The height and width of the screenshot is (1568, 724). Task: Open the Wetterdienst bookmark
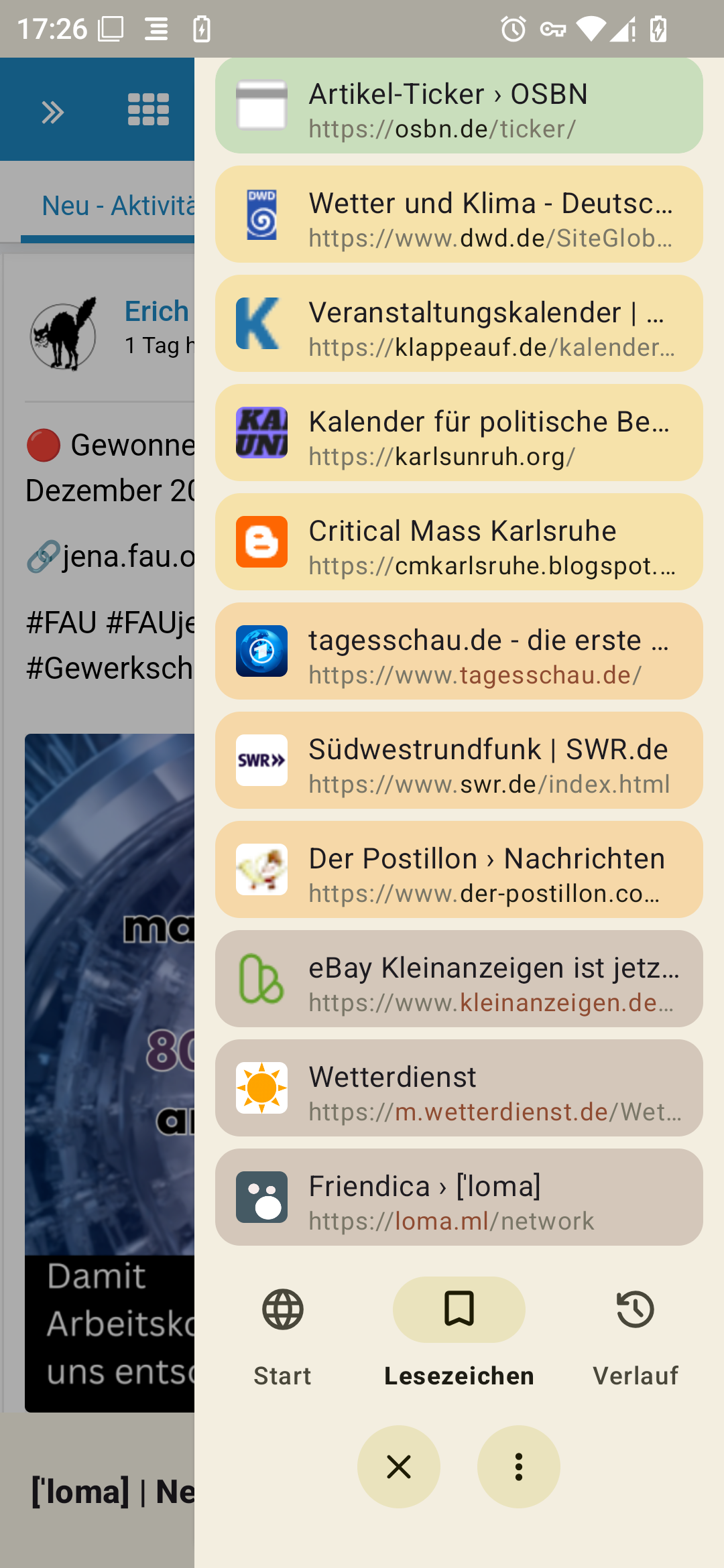click(459, 1088)
